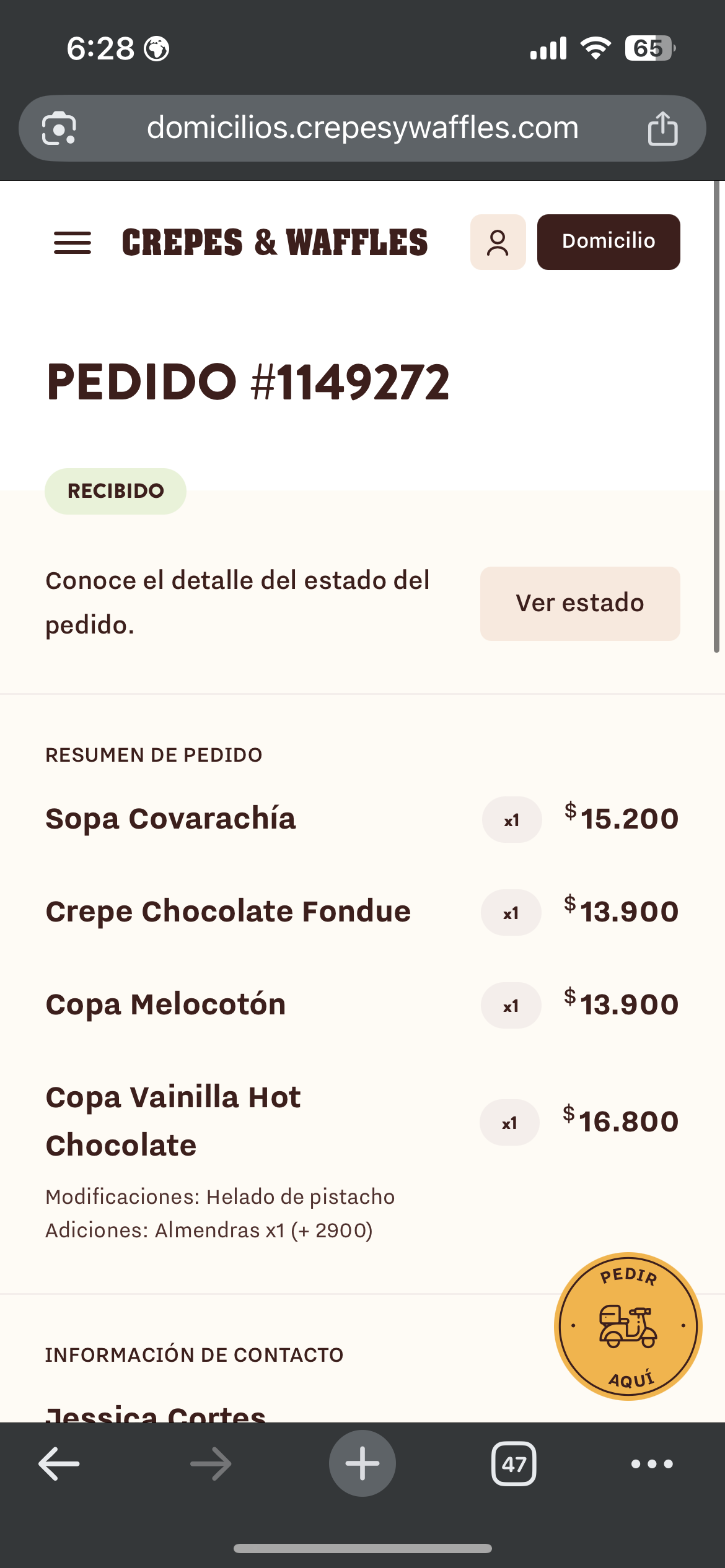725x1568 pixels.
Task: Open the lens icon in the address bar
Action: point(59,128)
